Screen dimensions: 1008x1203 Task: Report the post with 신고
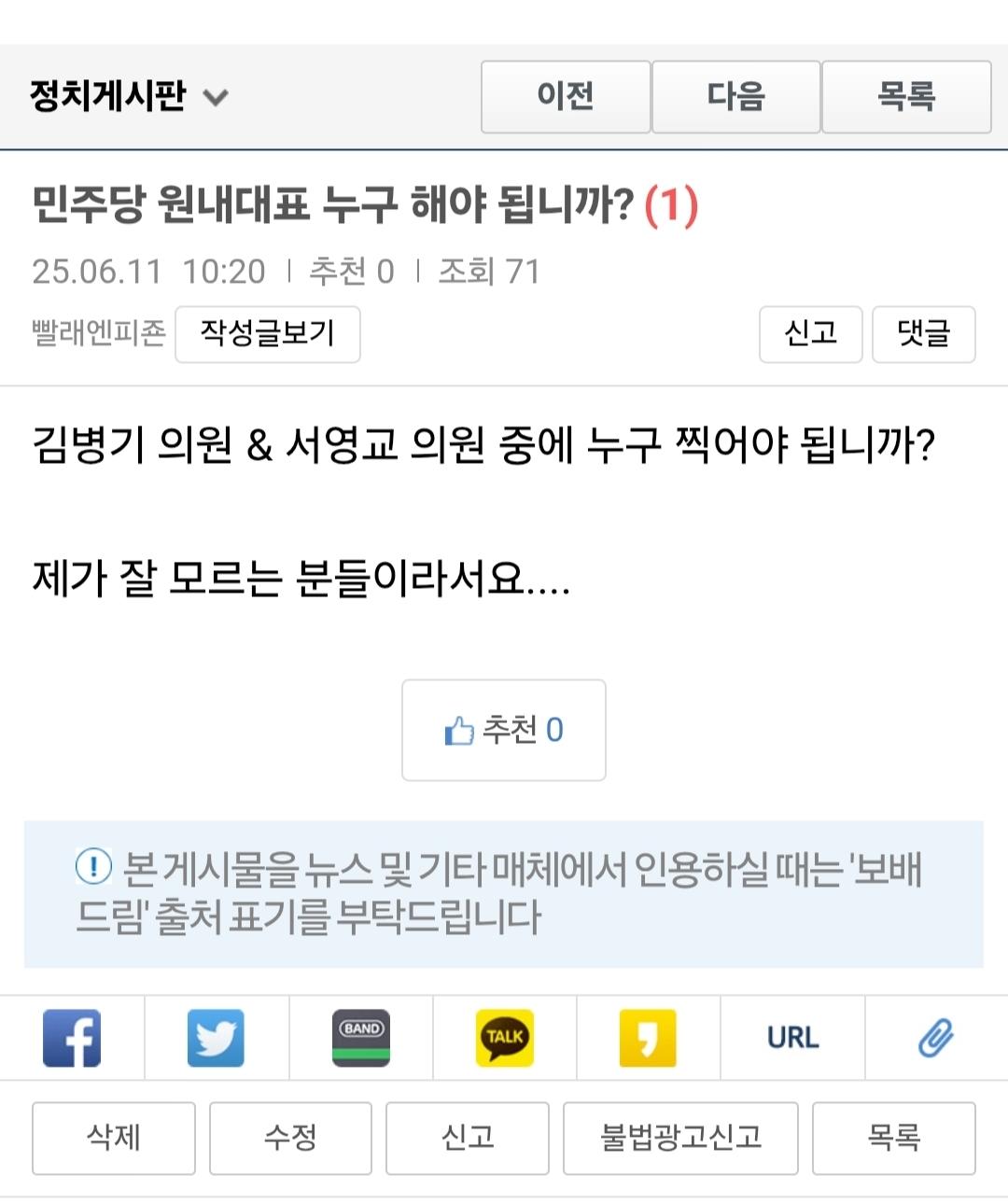[x=809, y=334]
